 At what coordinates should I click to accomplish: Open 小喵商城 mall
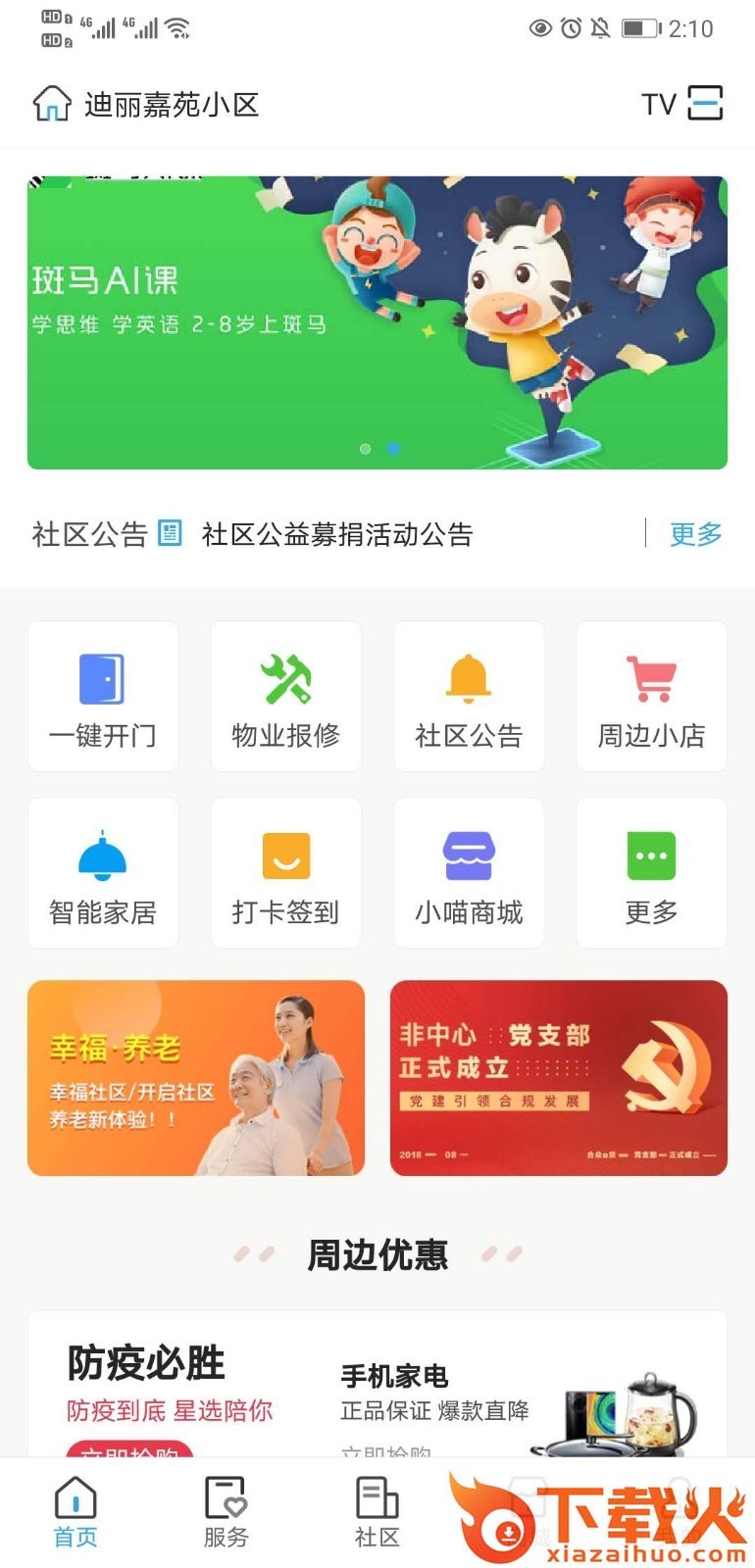(x=469, y=873)
